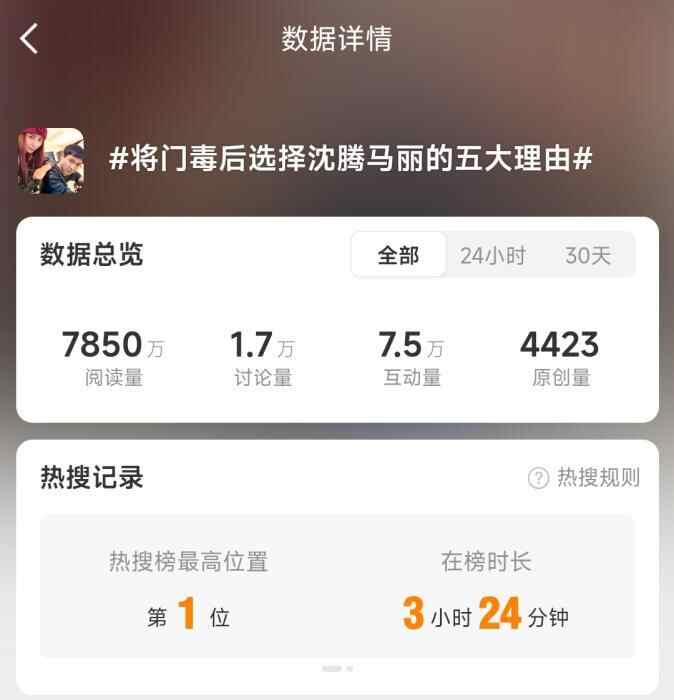Open the topic avatar thumbnail
674x700 pixels.
tap(51, 161)
